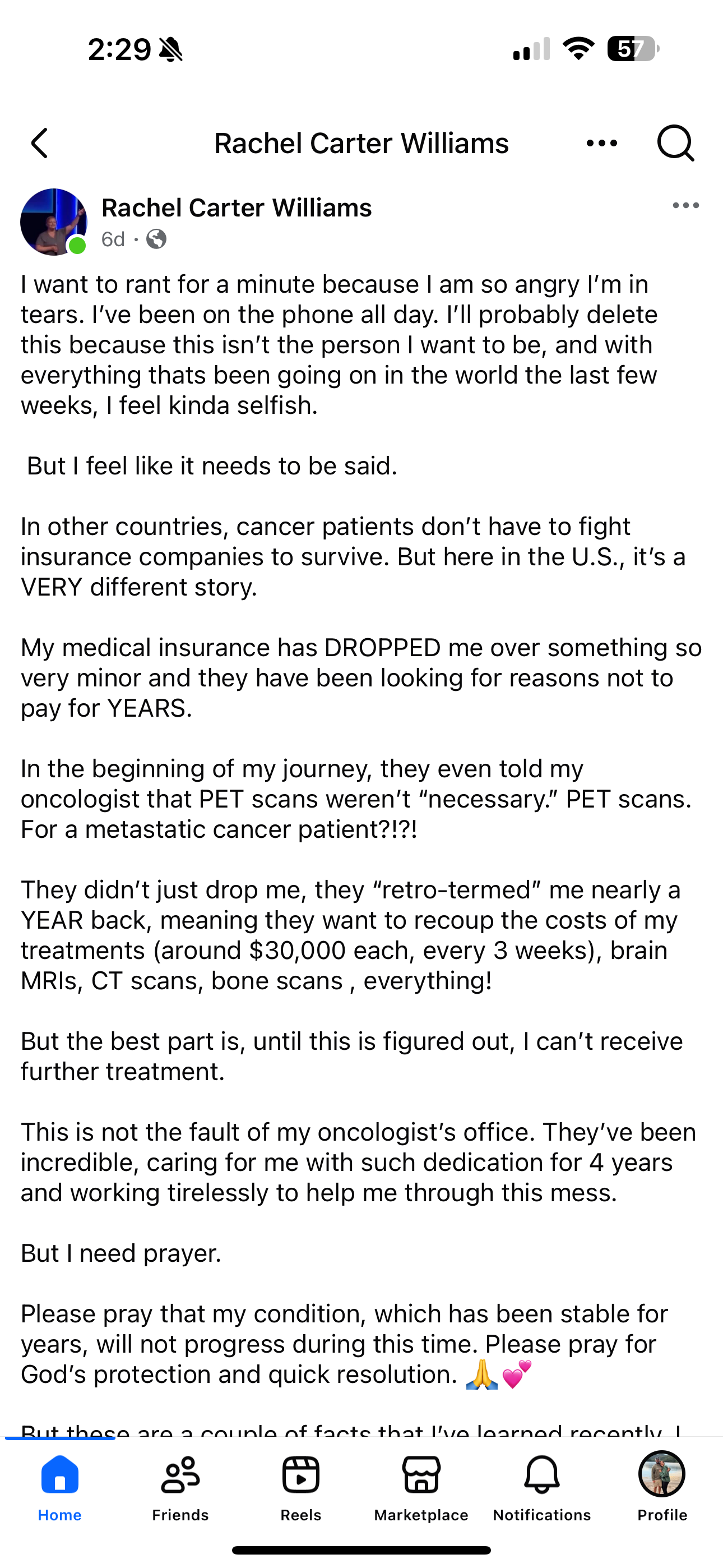Go back using the header arrow
Viewport: 723px width, 1568px height.
tap(40, 144)
